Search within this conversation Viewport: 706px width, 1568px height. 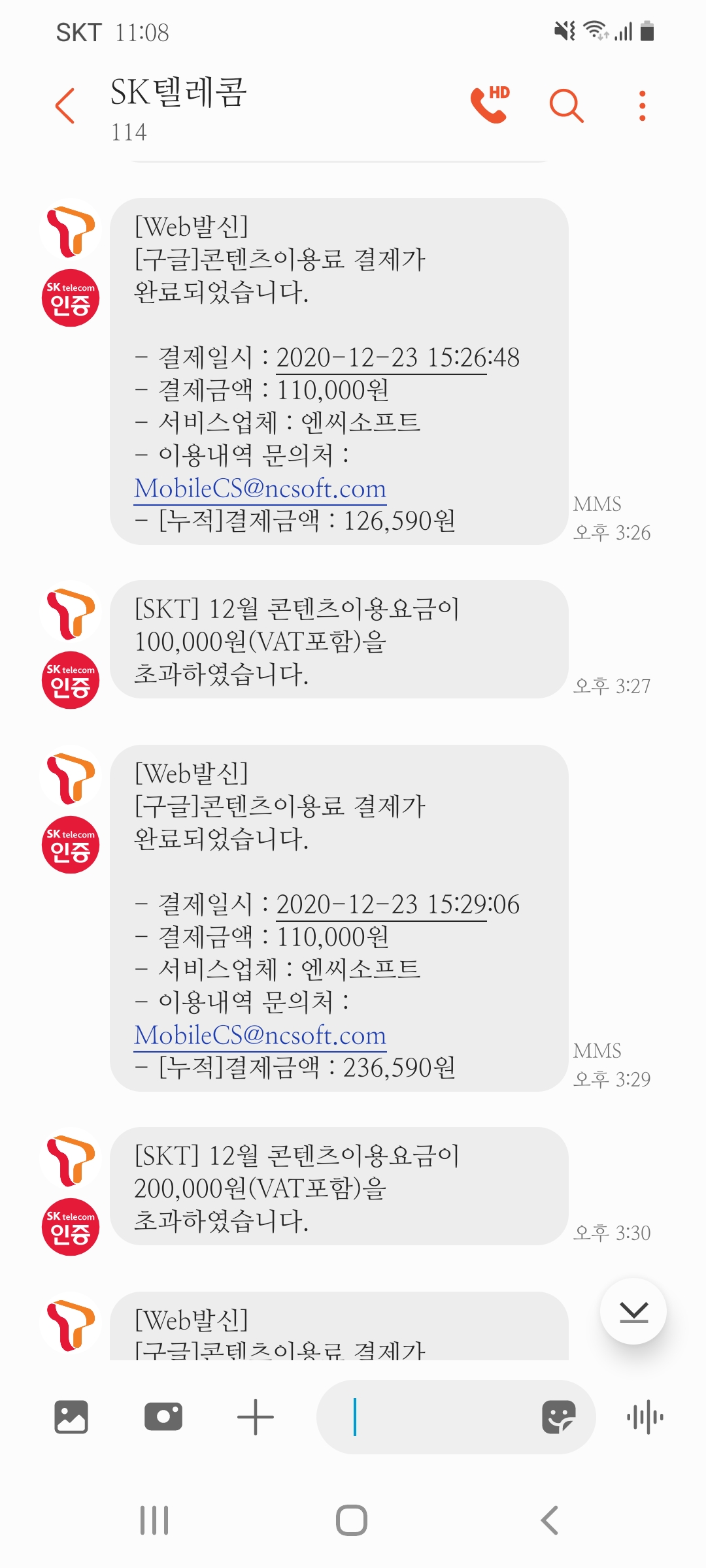click(x=566, y=106)
